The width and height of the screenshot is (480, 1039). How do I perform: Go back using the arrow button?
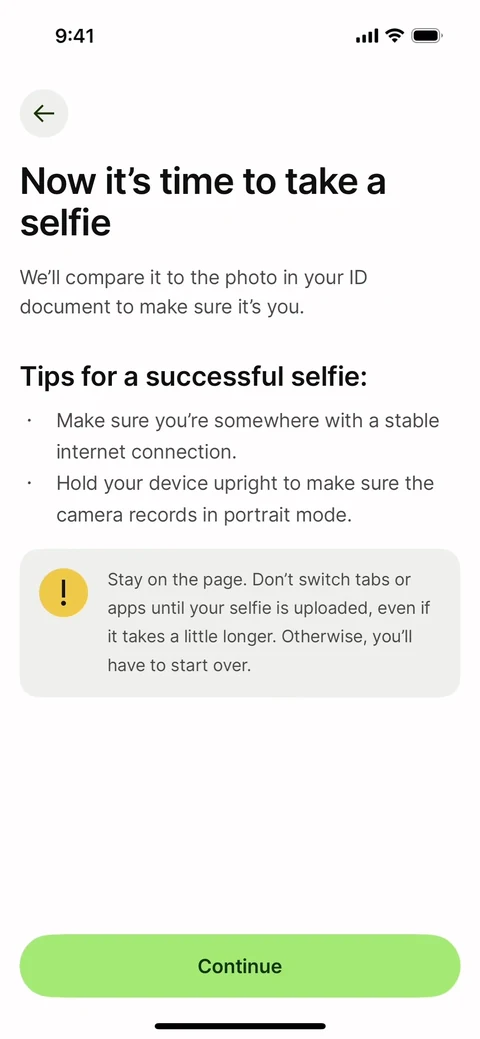tap(44, 113)
